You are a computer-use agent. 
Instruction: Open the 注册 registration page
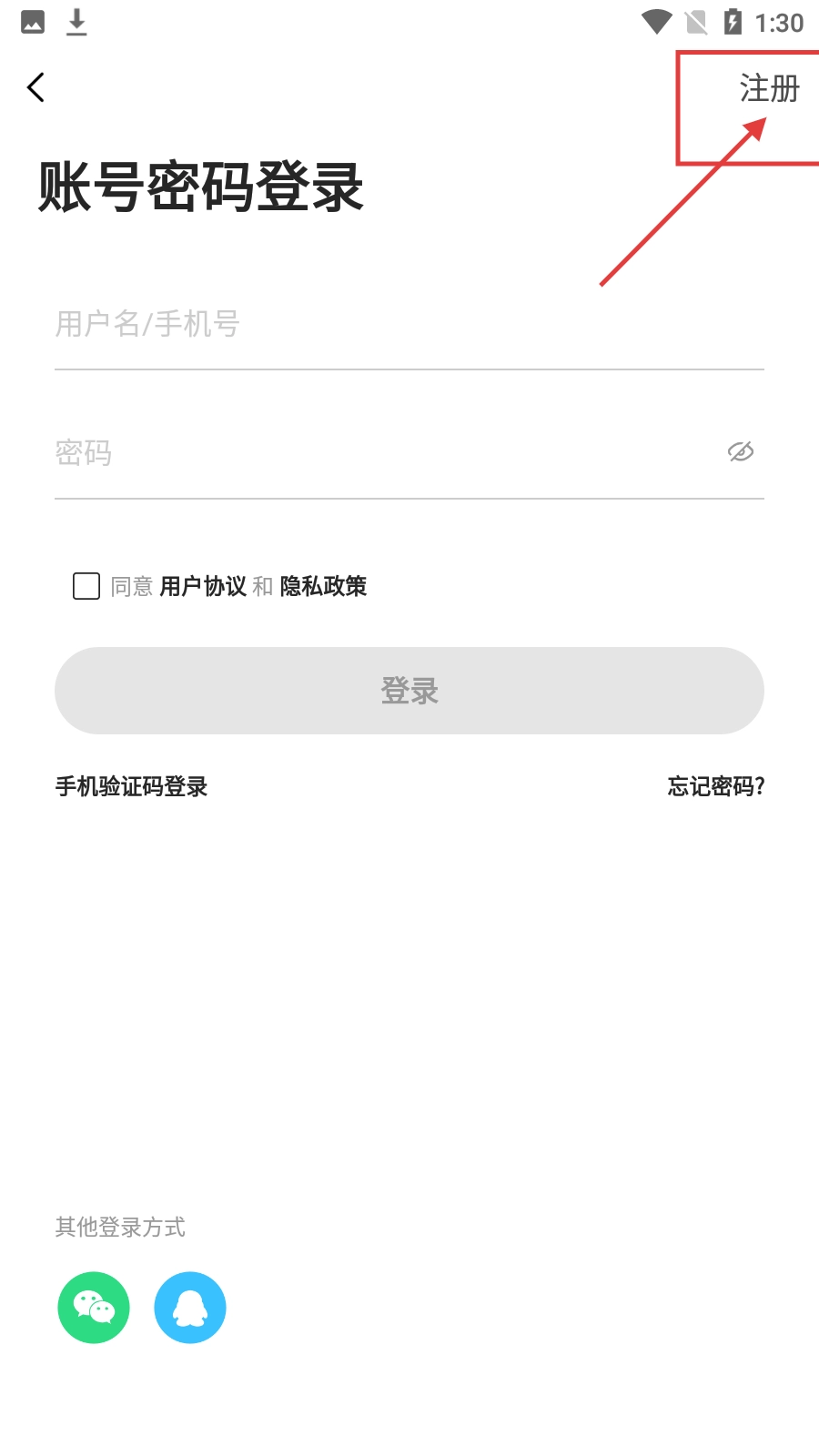point(769,89)
